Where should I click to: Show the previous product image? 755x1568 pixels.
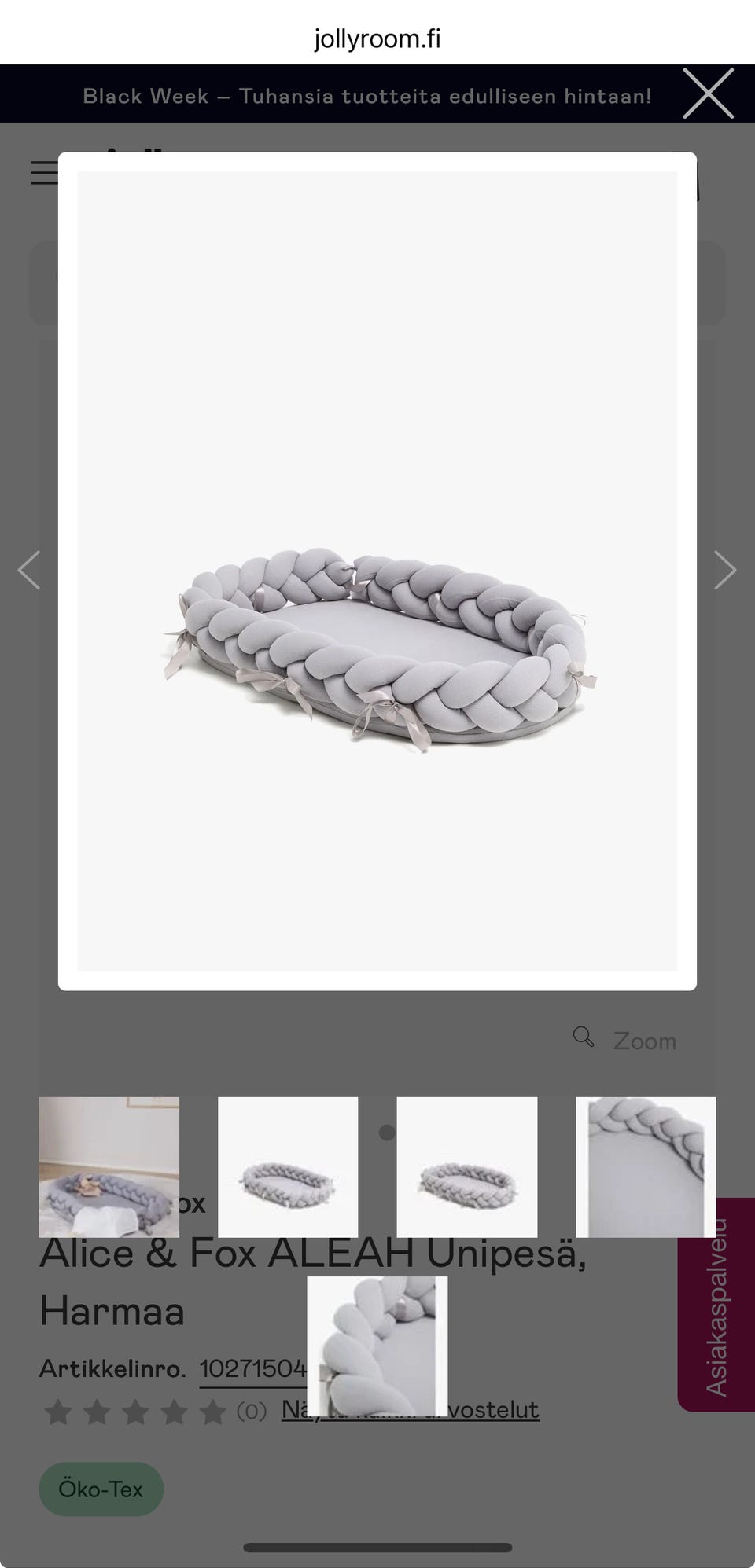point(29,570)
